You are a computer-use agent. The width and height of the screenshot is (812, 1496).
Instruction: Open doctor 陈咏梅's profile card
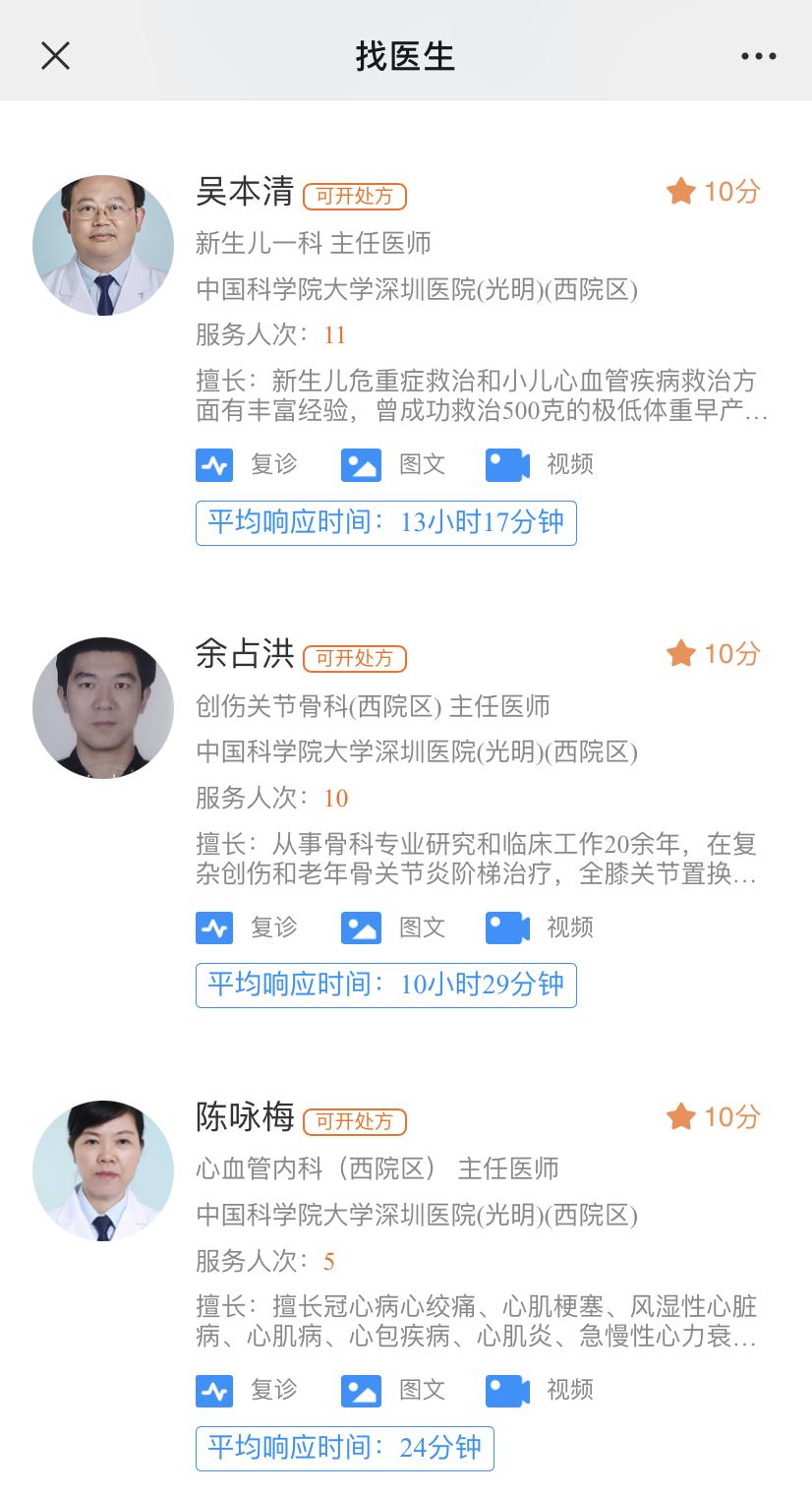pyautogui.click(x=245, y=1117)
